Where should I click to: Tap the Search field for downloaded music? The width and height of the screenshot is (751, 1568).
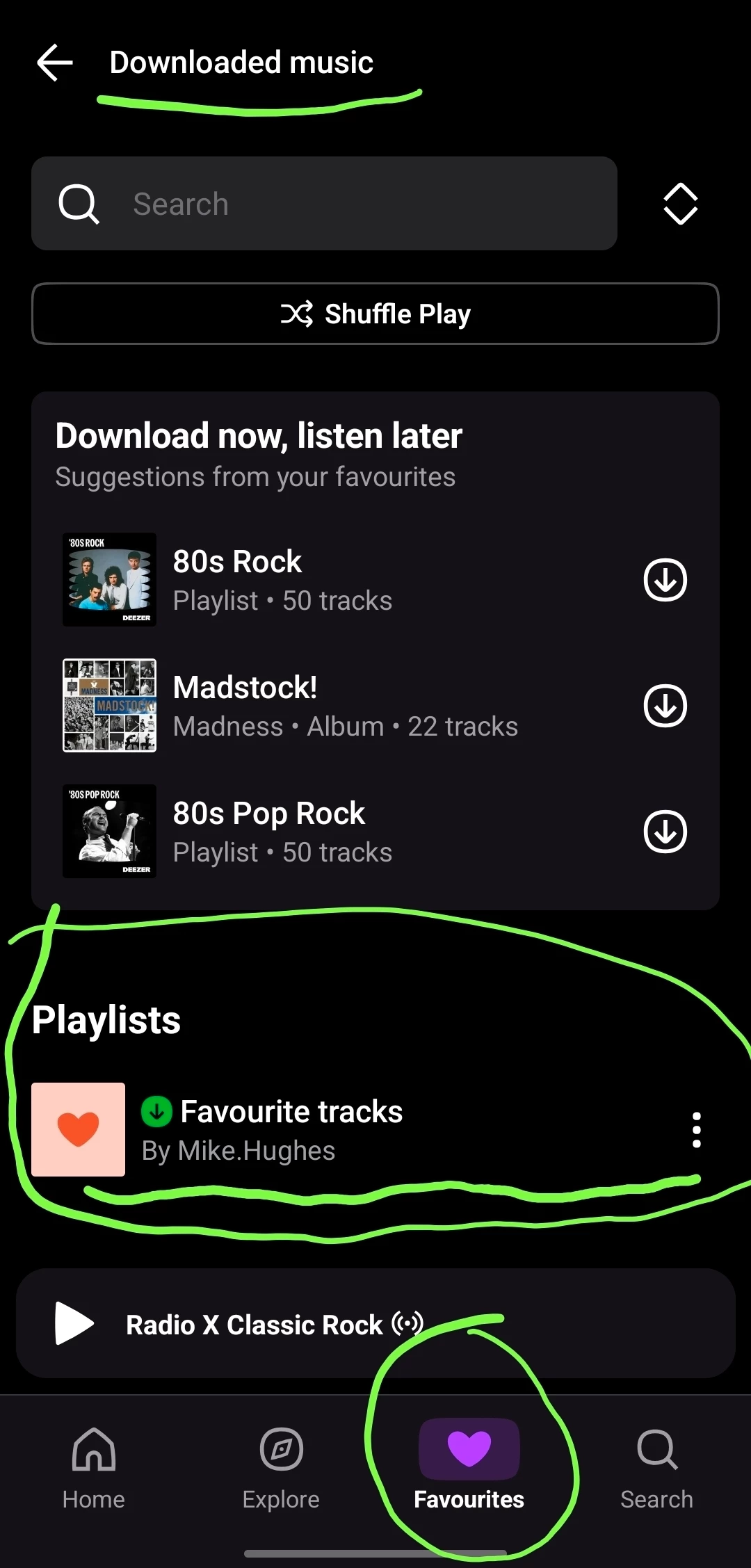(x=324, y=204)
